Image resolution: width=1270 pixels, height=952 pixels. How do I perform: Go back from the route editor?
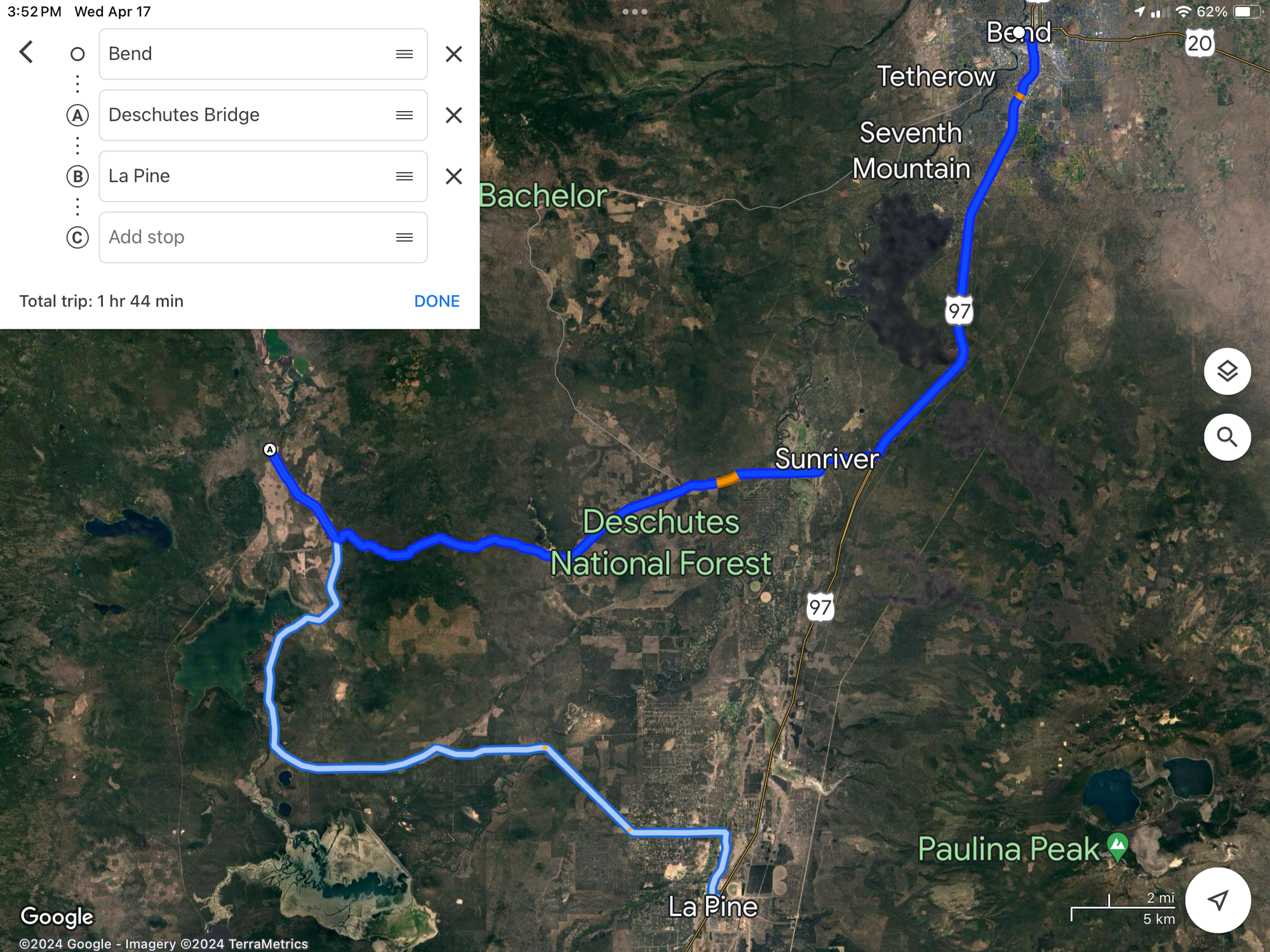coord(26,52)
